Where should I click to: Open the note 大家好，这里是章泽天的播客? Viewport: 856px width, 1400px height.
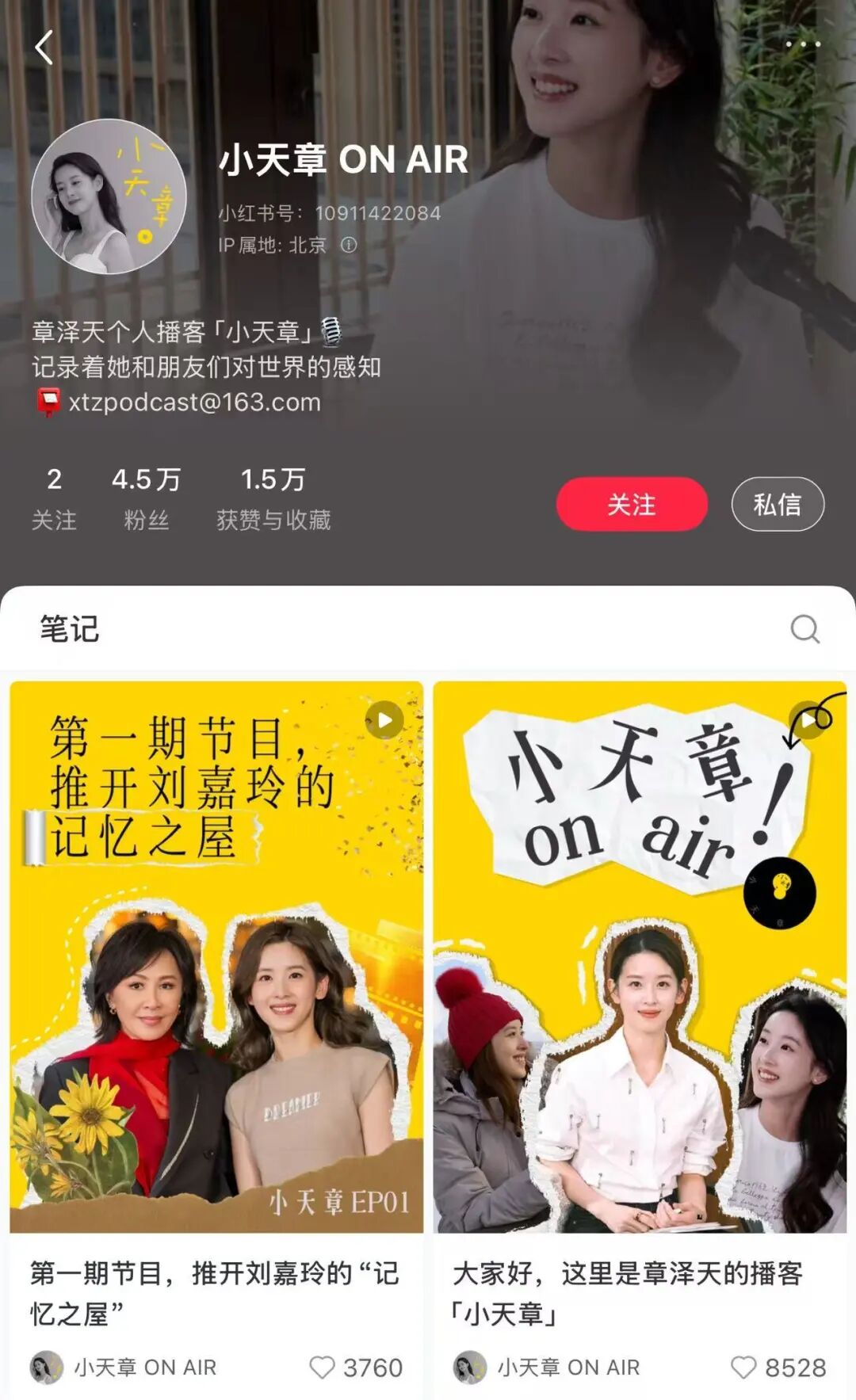click(640, 956)
